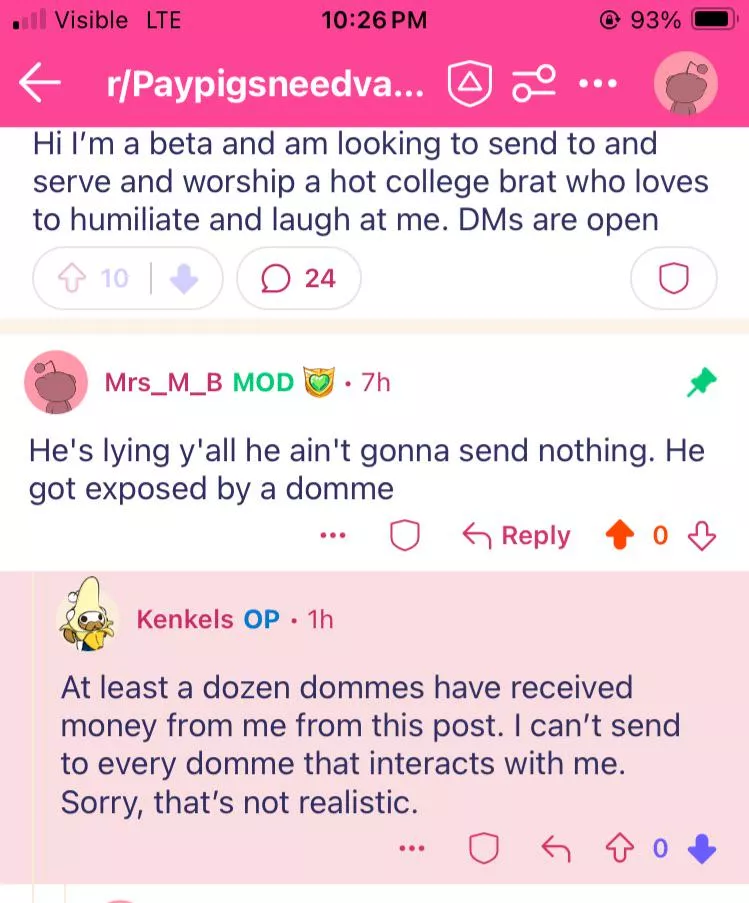Screen dimensions: 749x903
Task: Upvote Kenkels' comment
Action: (618, 849)
